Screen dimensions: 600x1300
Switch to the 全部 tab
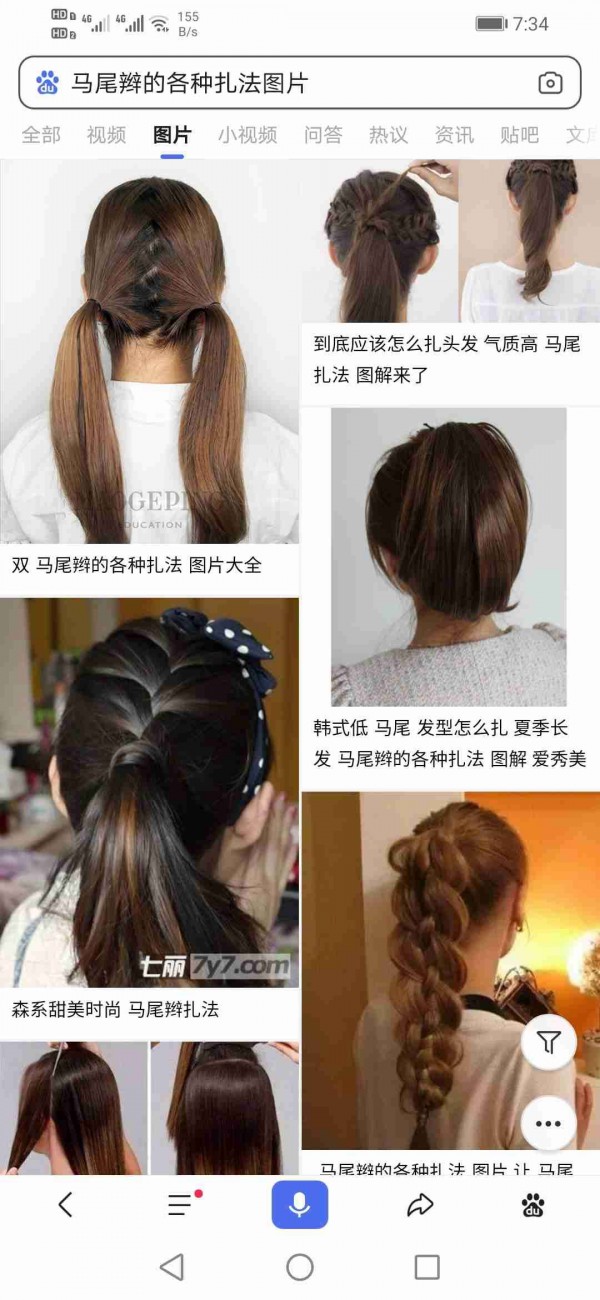coord(41,135)
